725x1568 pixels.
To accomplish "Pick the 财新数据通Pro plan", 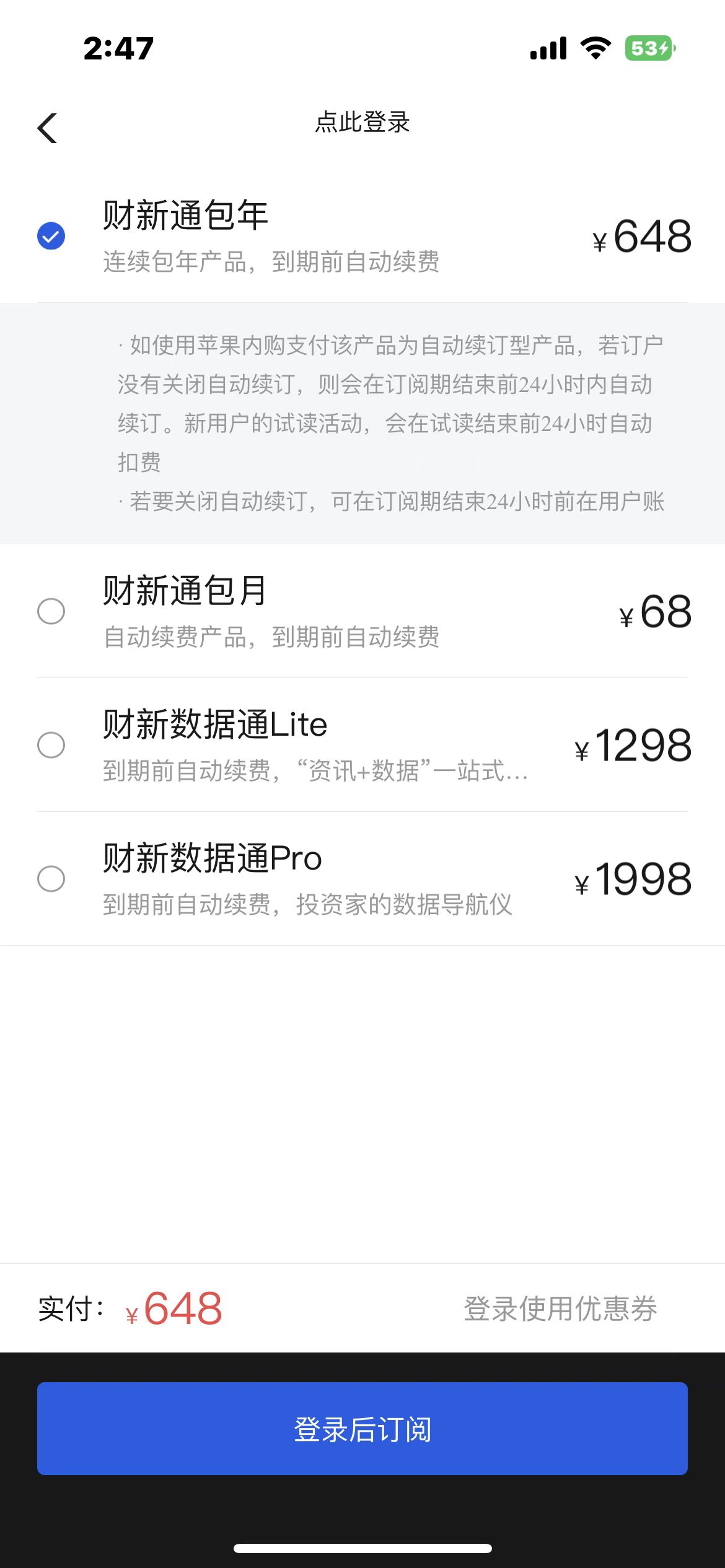I will click(x=51, y=879).
